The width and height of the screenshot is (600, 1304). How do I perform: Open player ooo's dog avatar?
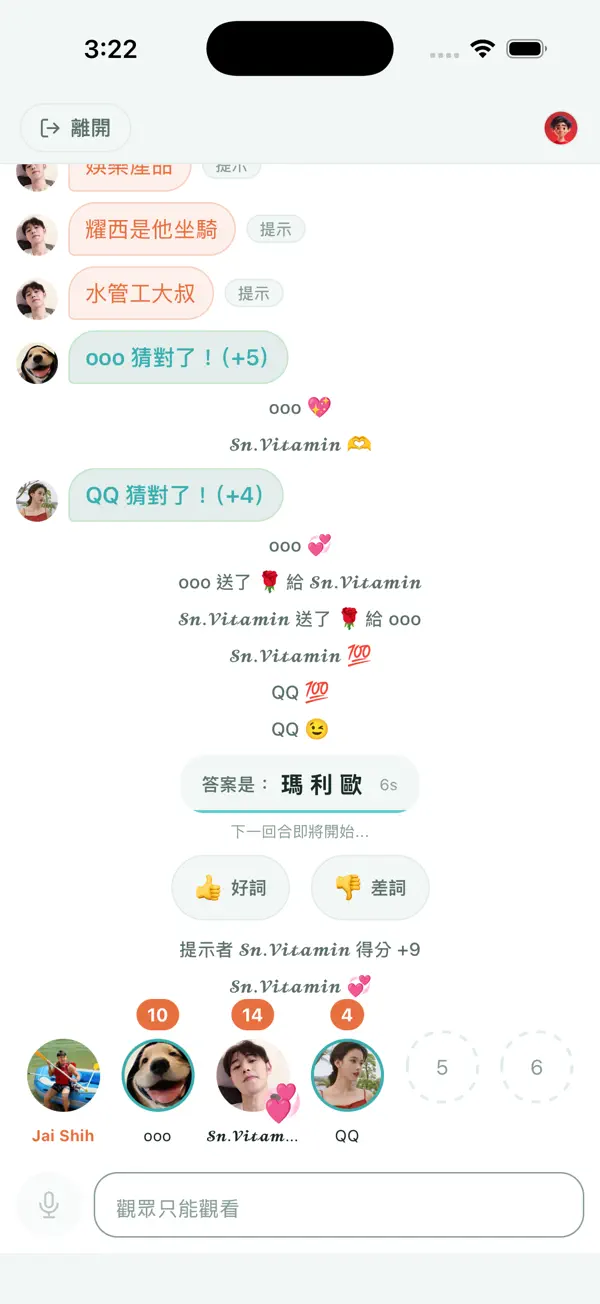coord(158,1075)
